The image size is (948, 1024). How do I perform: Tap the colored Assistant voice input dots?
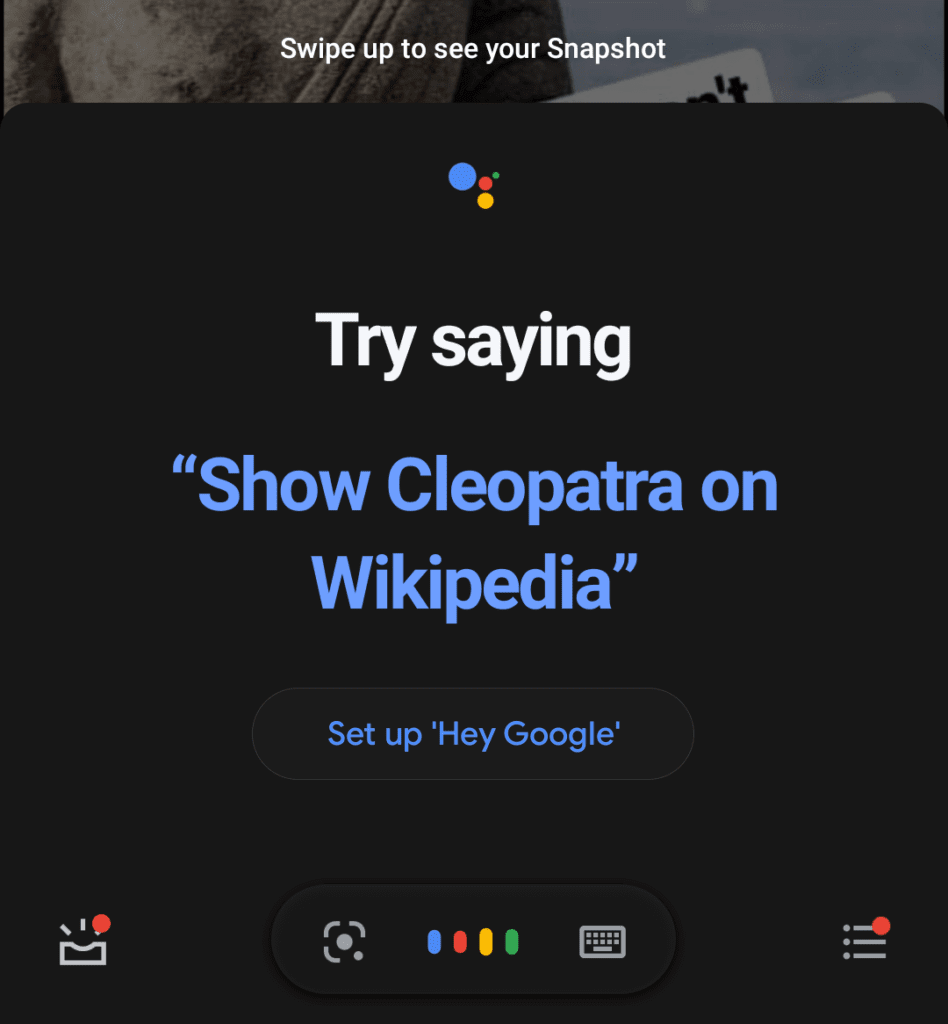click(x=473, y=941)
